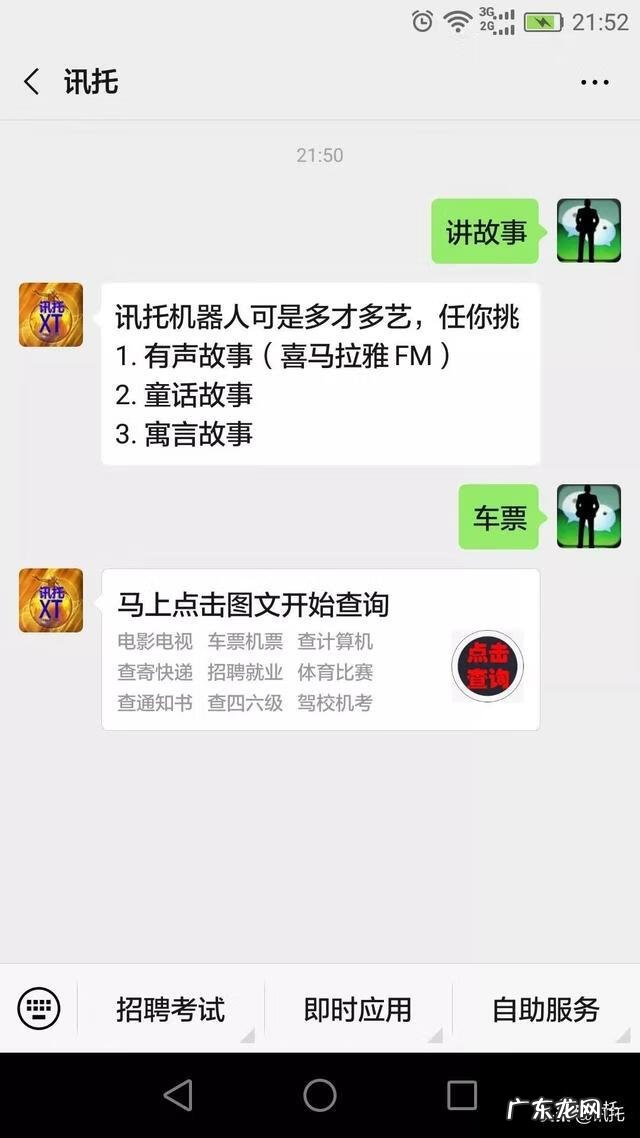Image resolution: width=640 pixels, height=1138 pixels.
Task: Open recent apps overview
Action: pos(462,1095)
